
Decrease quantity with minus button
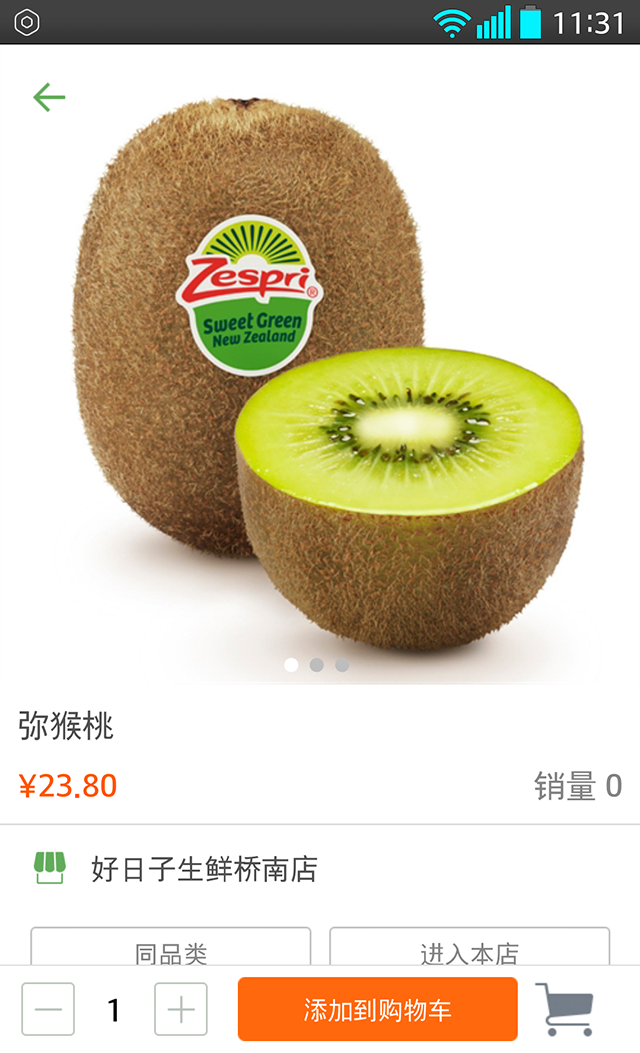point(48,1009)
